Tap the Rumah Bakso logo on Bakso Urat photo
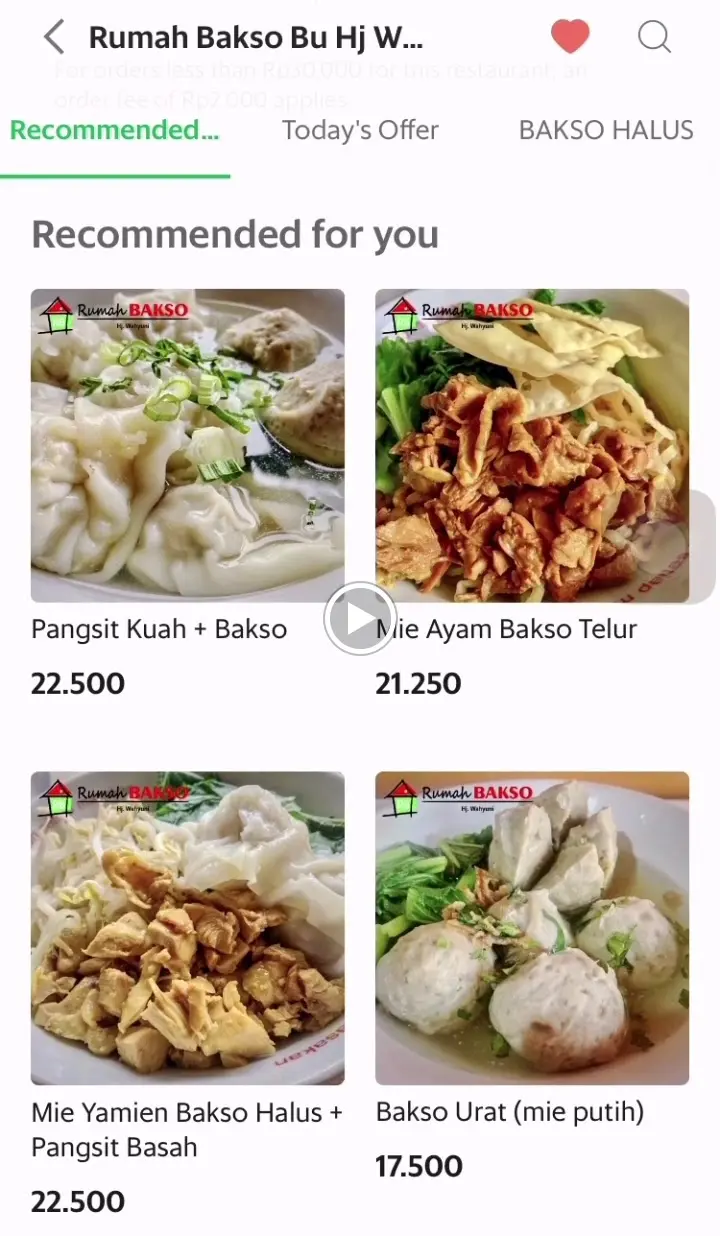 point(459,793)
